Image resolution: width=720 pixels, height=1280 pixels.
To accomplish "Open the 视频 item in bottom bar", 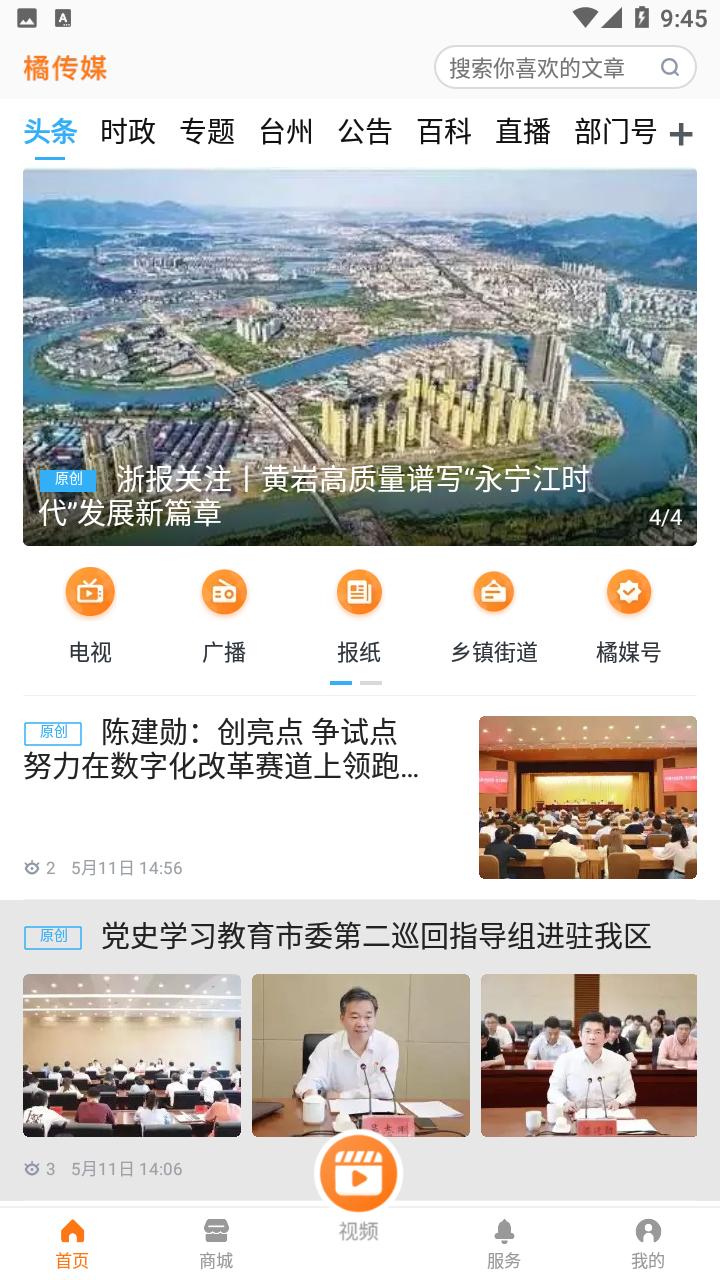I will click(358, 1232).
